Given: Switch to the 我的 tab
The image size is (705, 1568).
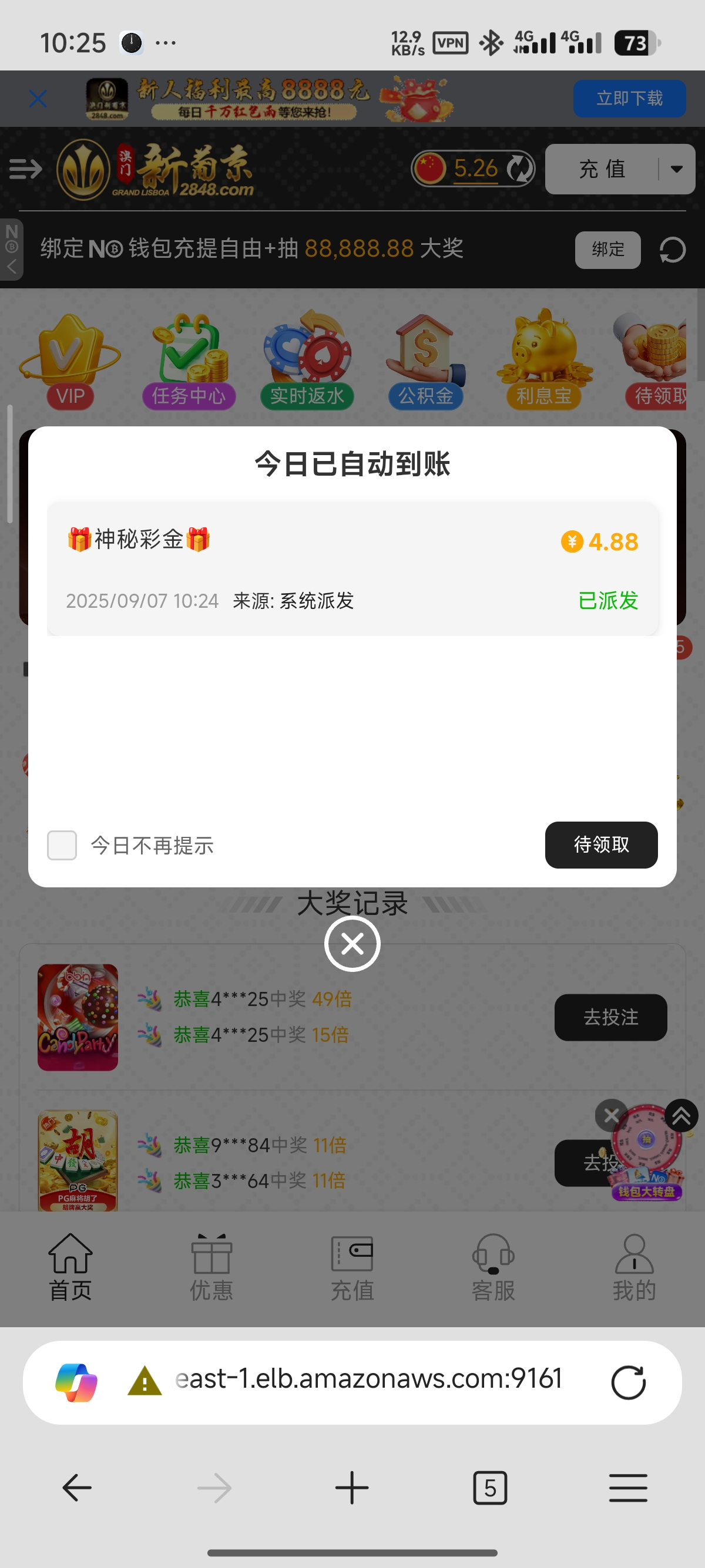Looking at the screenshot, I should 634,1267.
